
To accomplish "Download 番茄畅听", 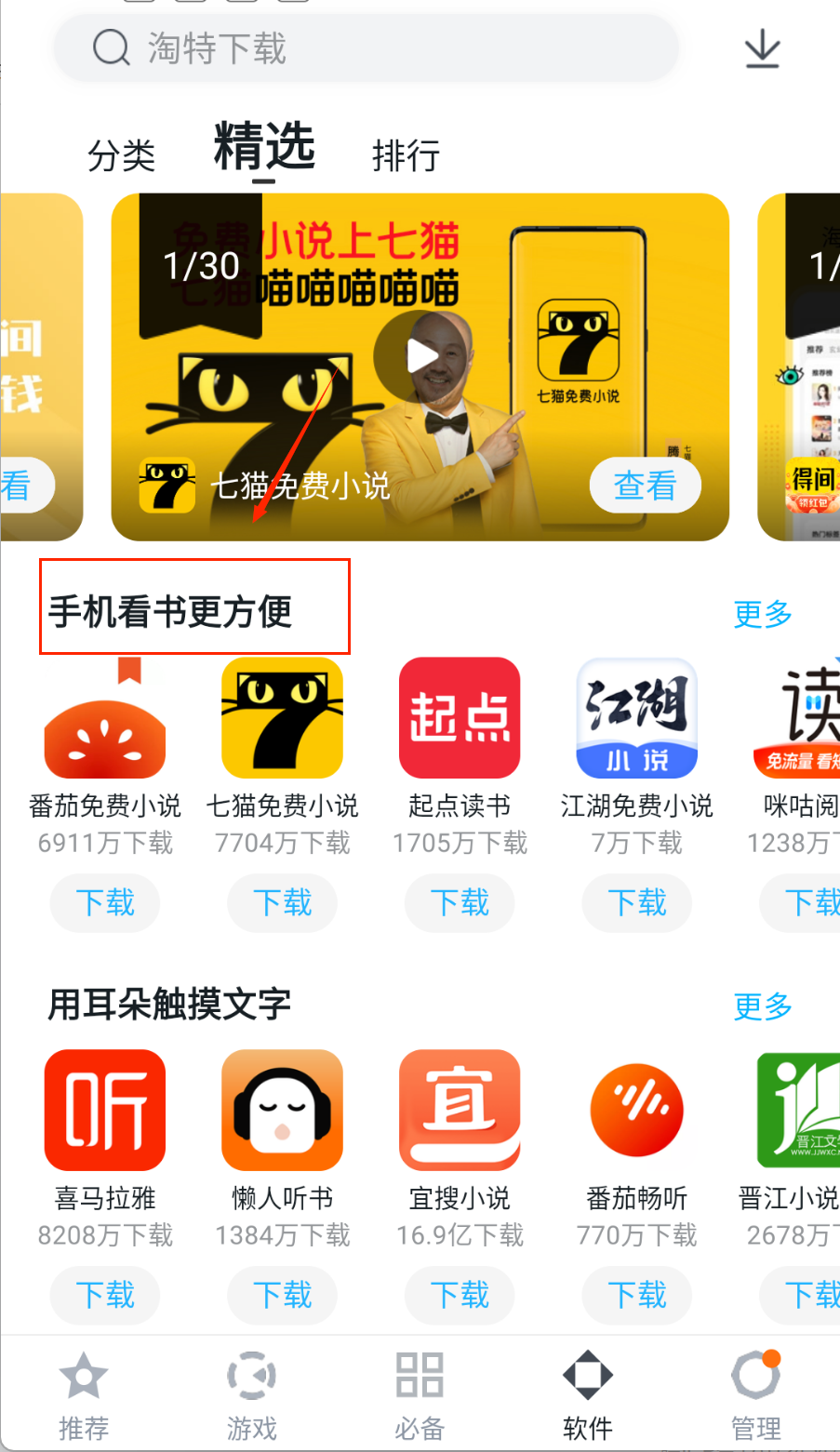I will 637,1295.
